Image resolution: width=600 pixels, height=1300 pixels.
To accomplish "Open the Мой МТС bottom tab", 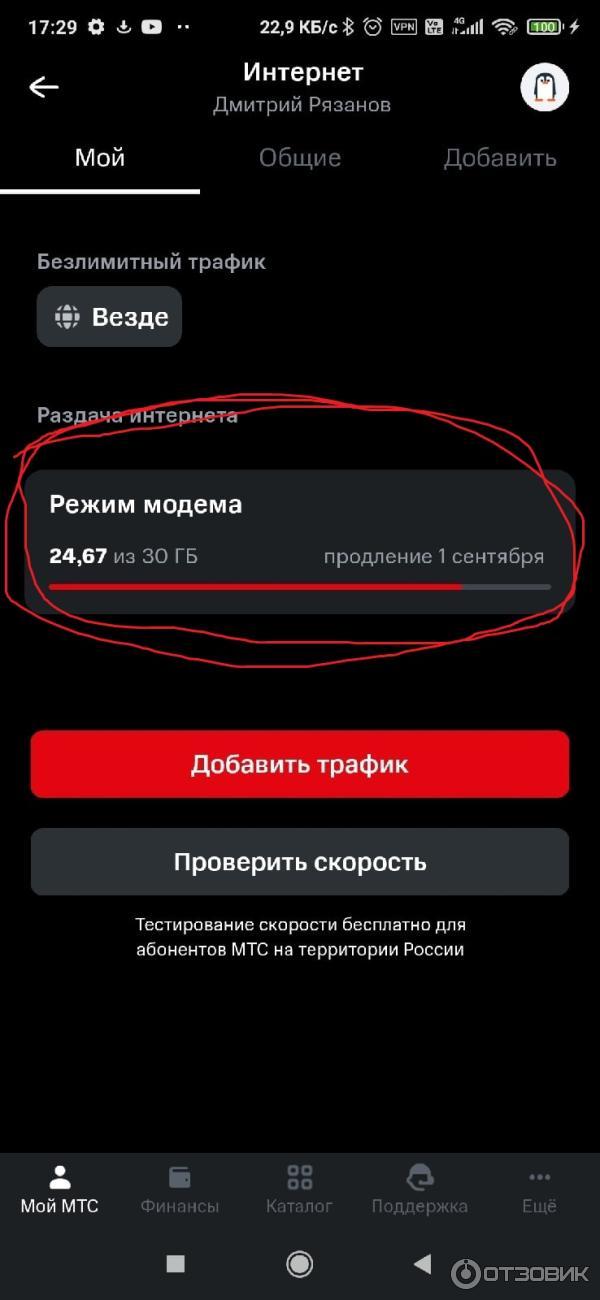I will point(60,1190).
